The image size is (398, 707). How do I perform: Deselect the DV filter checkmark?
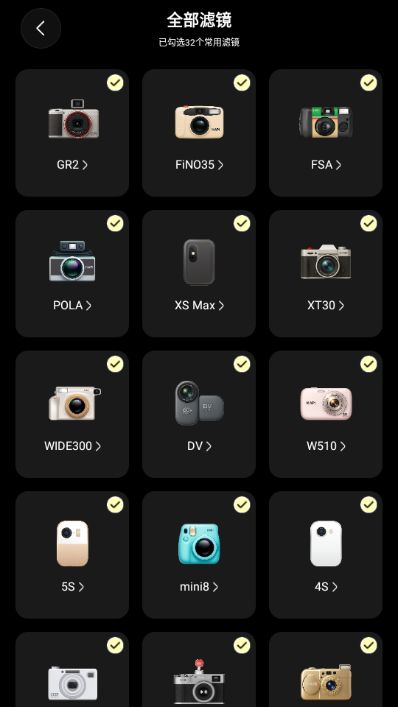[242, 364]
